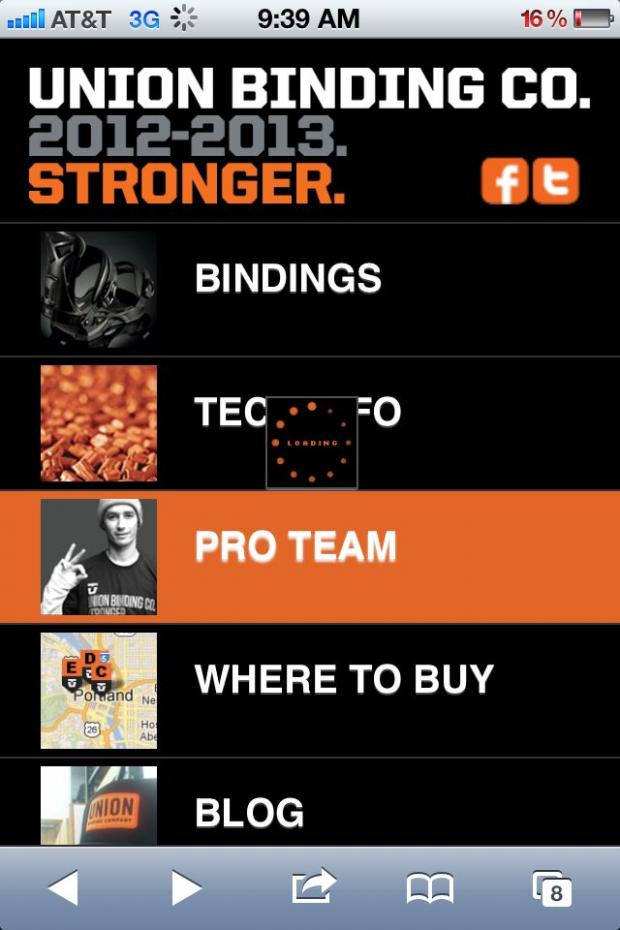Open Where to Buy
This screenshot has height=930, width=620.
344,680
